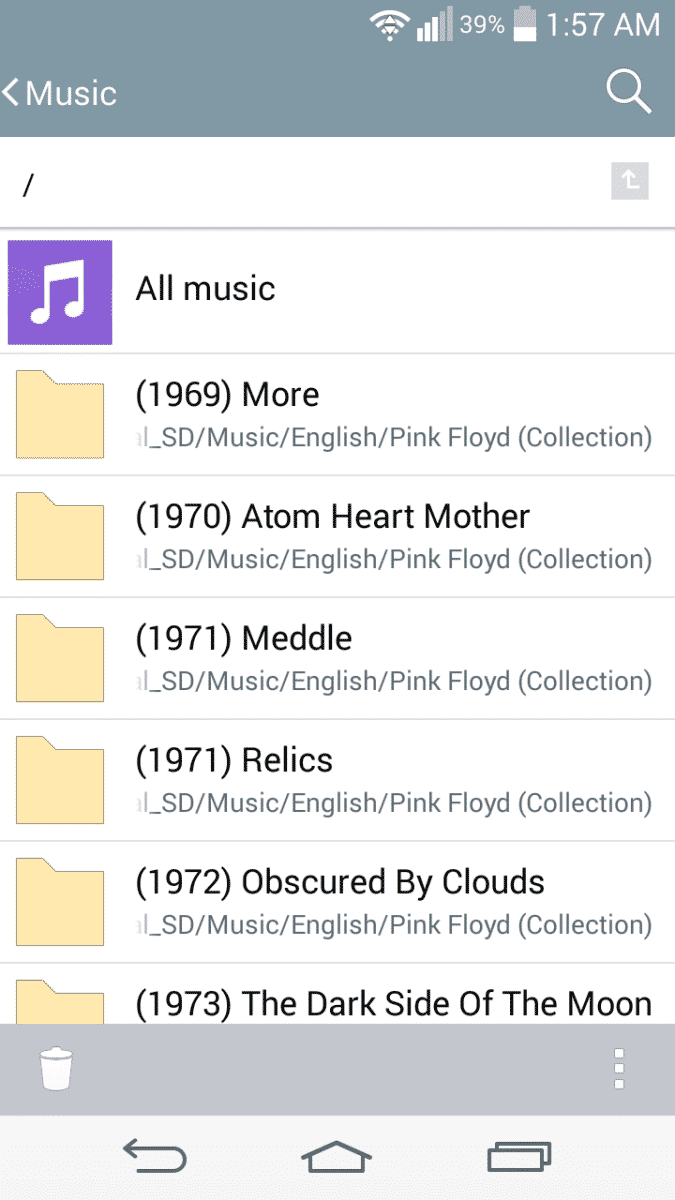Tap the system home button
675x1200 pixels.
coord(336,1158)
